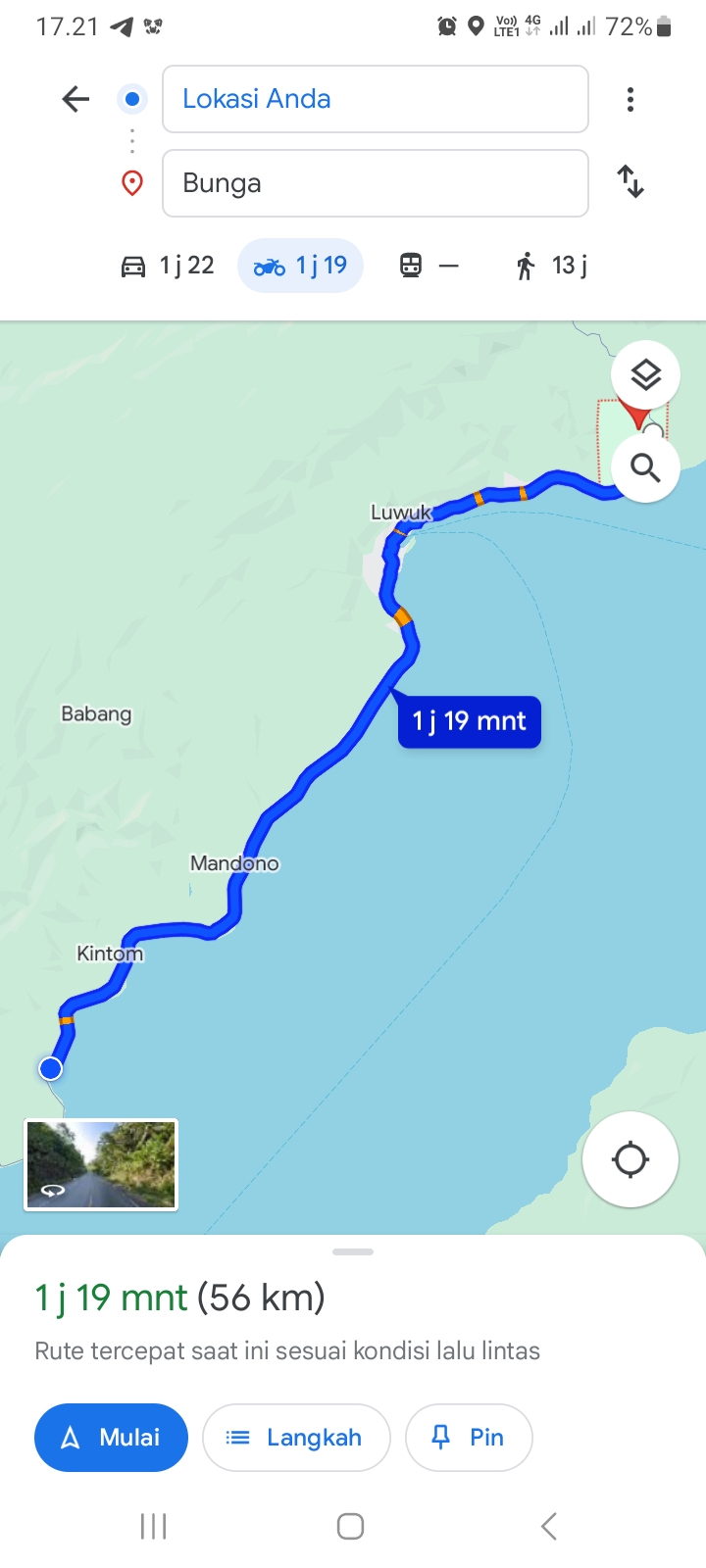
Task: Start navigation with Mulai button
Action: (x=111, y=1438)
